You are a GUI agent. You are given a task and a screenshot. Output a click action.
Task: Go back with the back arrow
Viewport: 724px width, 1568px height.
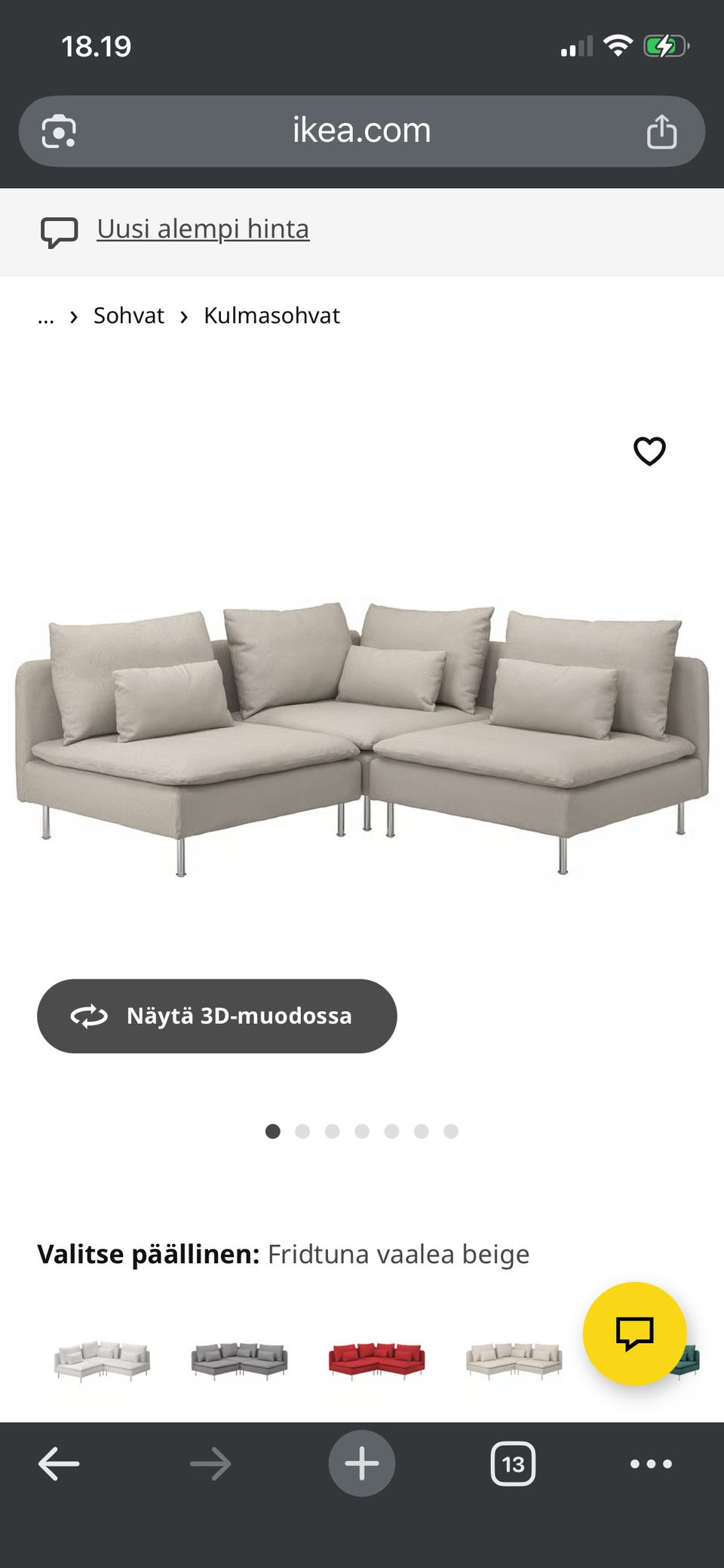pyautogui.click(x=59, y=1462)
